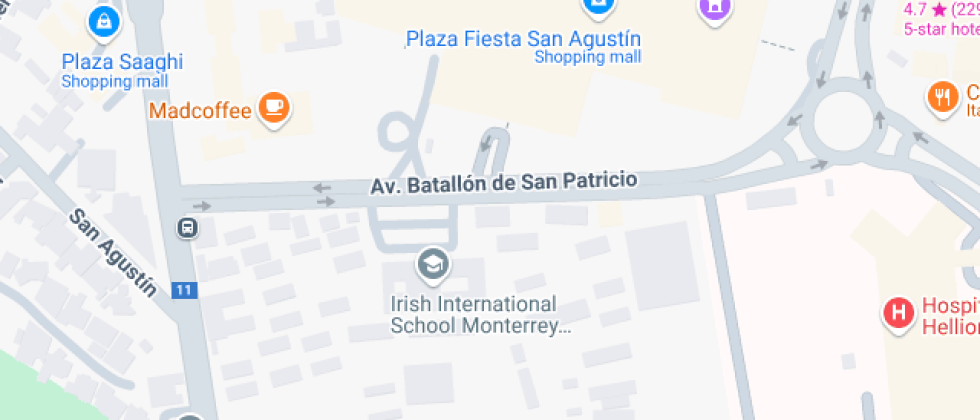Select the hospital marker with H icon
Image resolution: width=980 pixels, height=420 pixels.
[x=898, y=313]
